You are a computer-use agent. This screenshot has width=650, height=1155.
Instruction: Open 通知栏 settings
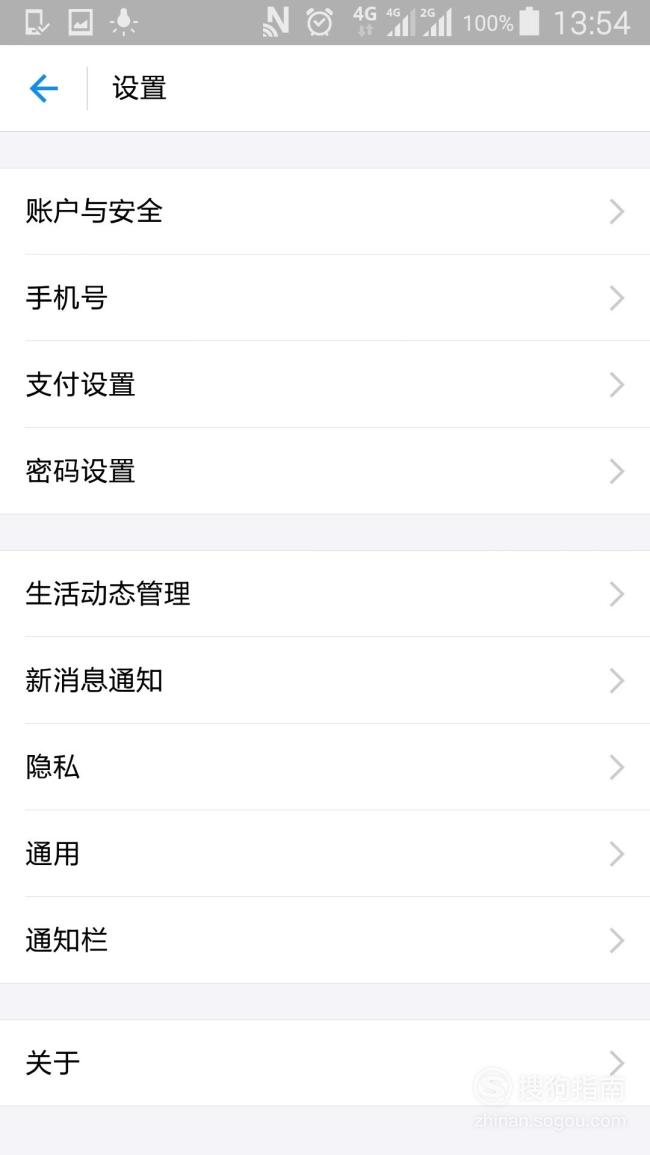(x=325, y=941)
